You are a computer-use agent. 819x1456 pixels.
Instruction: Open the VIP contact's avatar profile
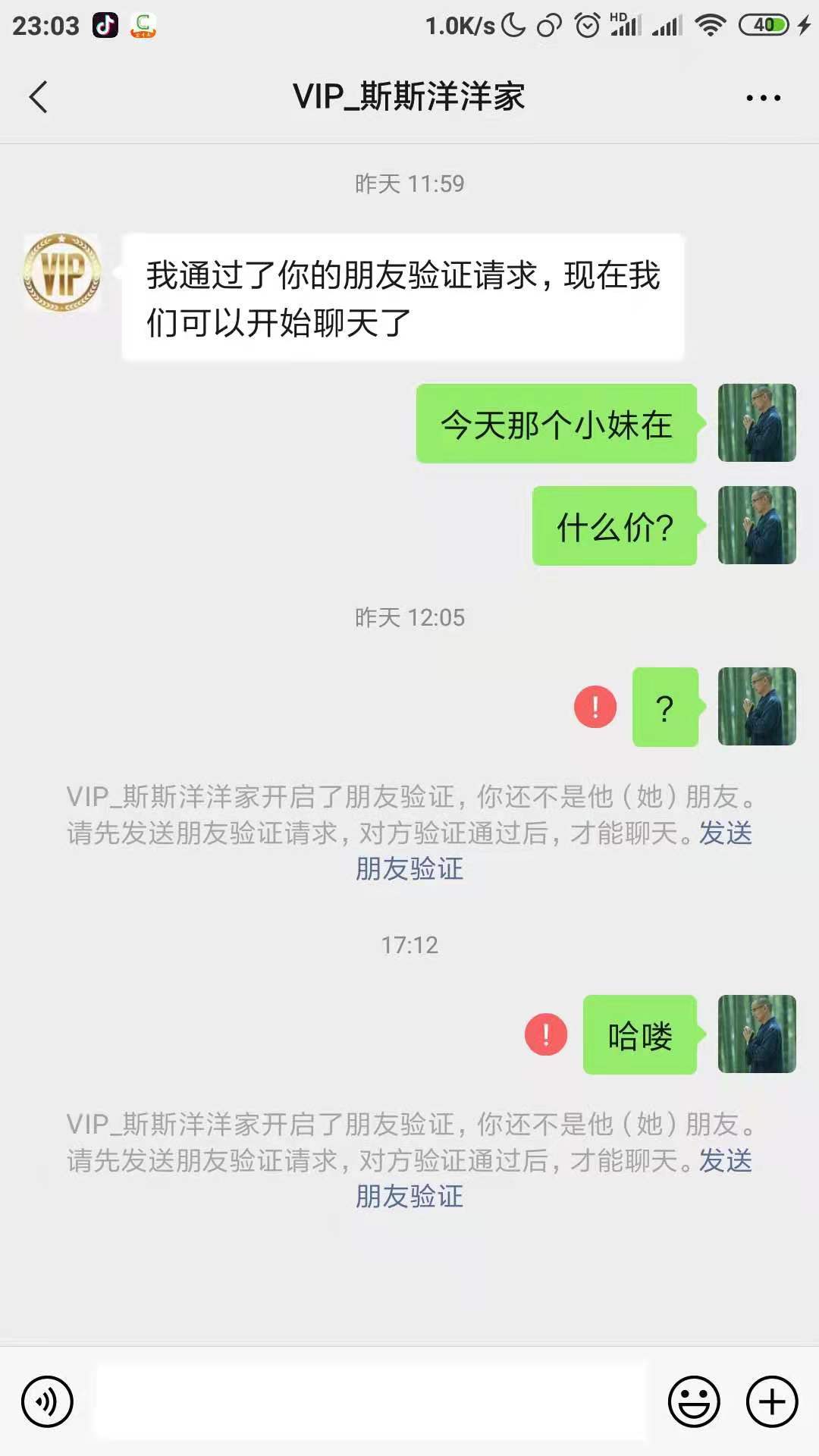click(62, 273)
